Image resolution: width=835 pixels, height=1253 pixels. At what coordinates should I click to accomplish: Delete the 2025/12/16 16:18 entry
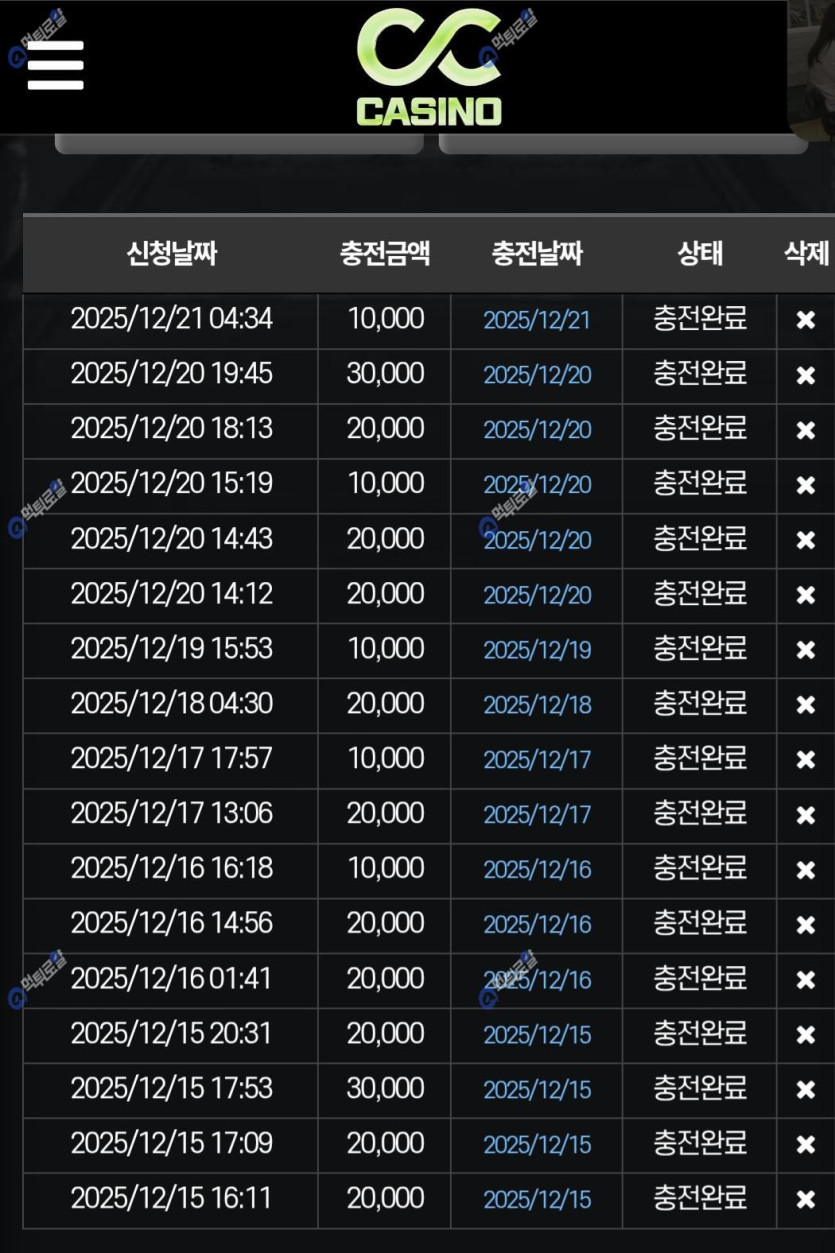[805, 870]
